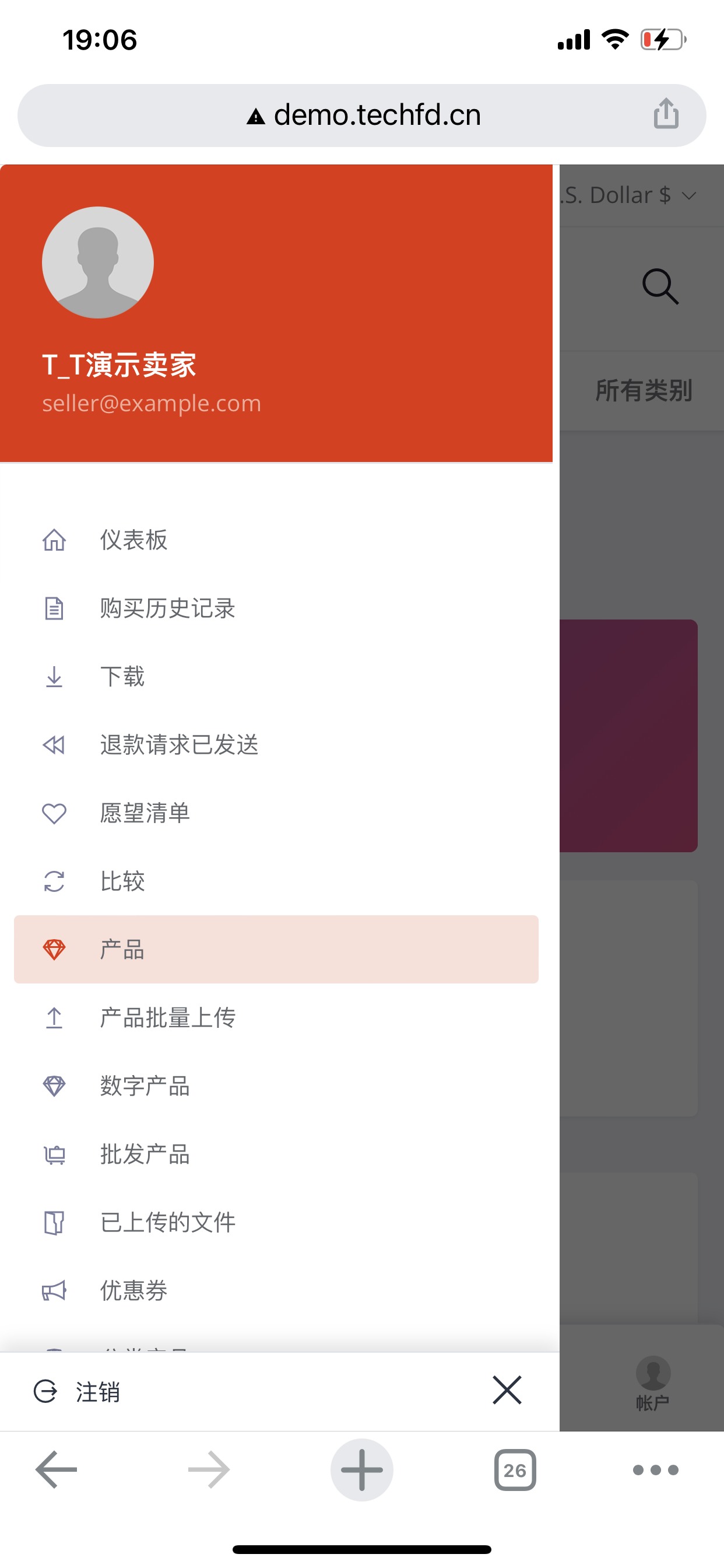
Task: Open 产品批量上传 bulk upload
Action: click(x=167, y=1017)
